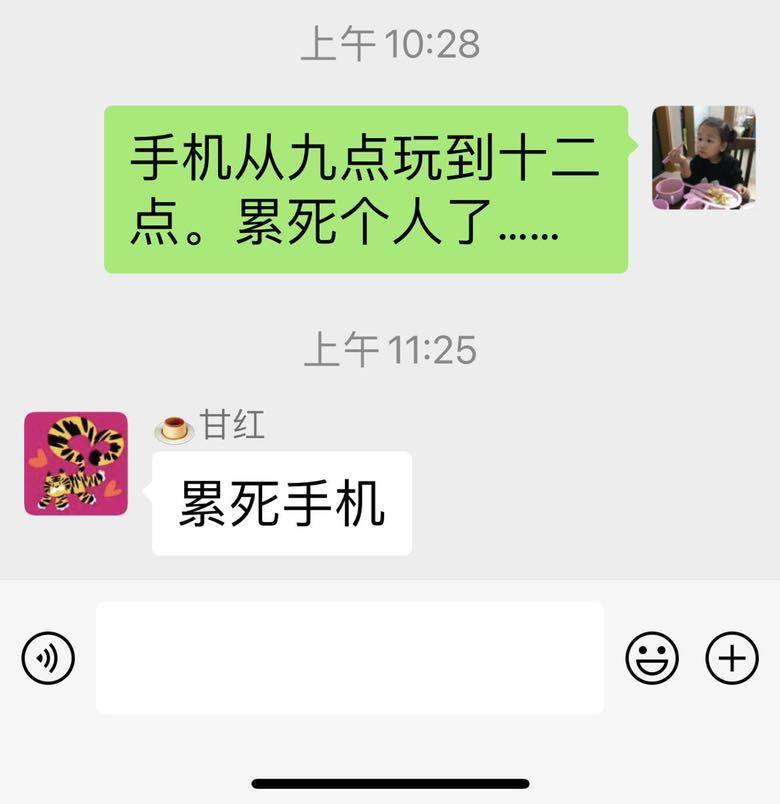
Task: Open my own profile avatar
Action: coord(703,157)
